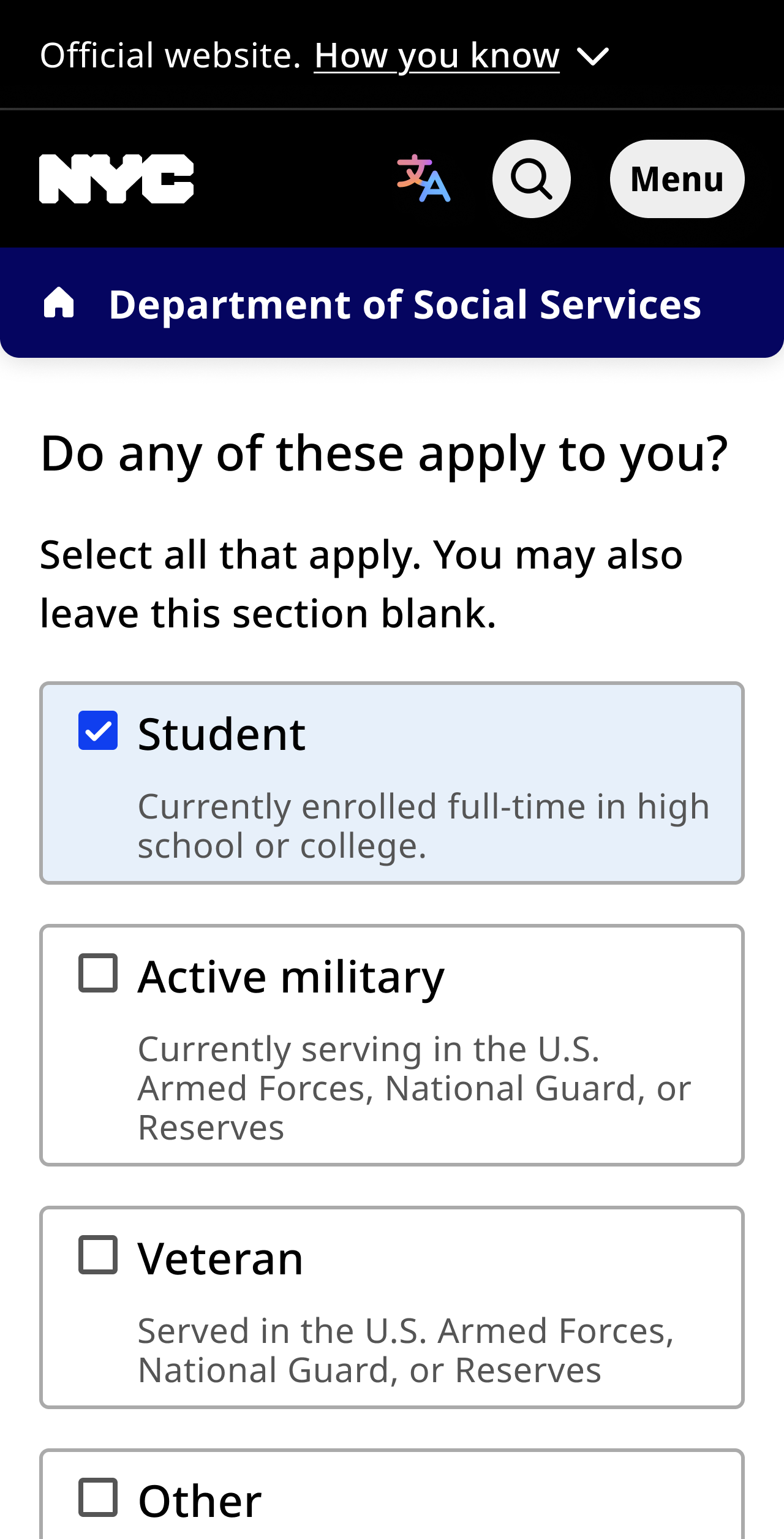The width and height of the screenshot is (784, 1539).
Task: Open the magnifying glass search button
Action: click(531, 178)
